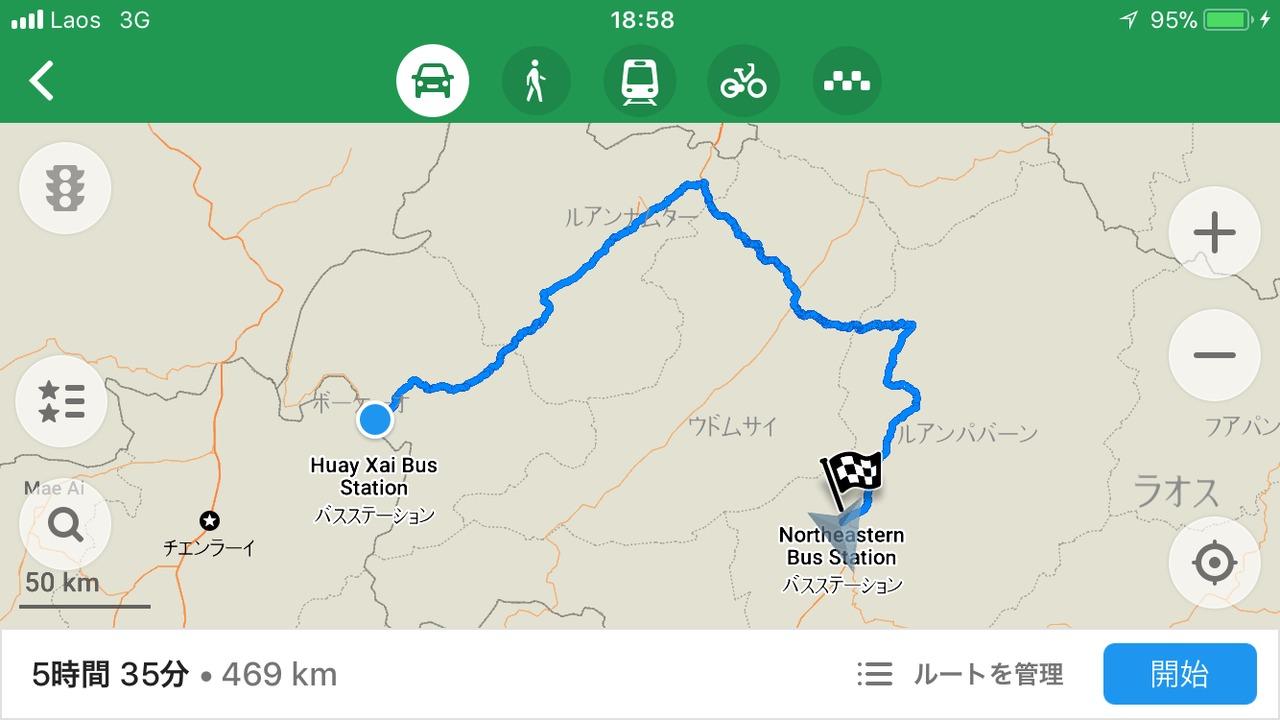Center the map on my location
Screen dimensions: 1280x720
pyautogui.click(x=1214, y=563)
